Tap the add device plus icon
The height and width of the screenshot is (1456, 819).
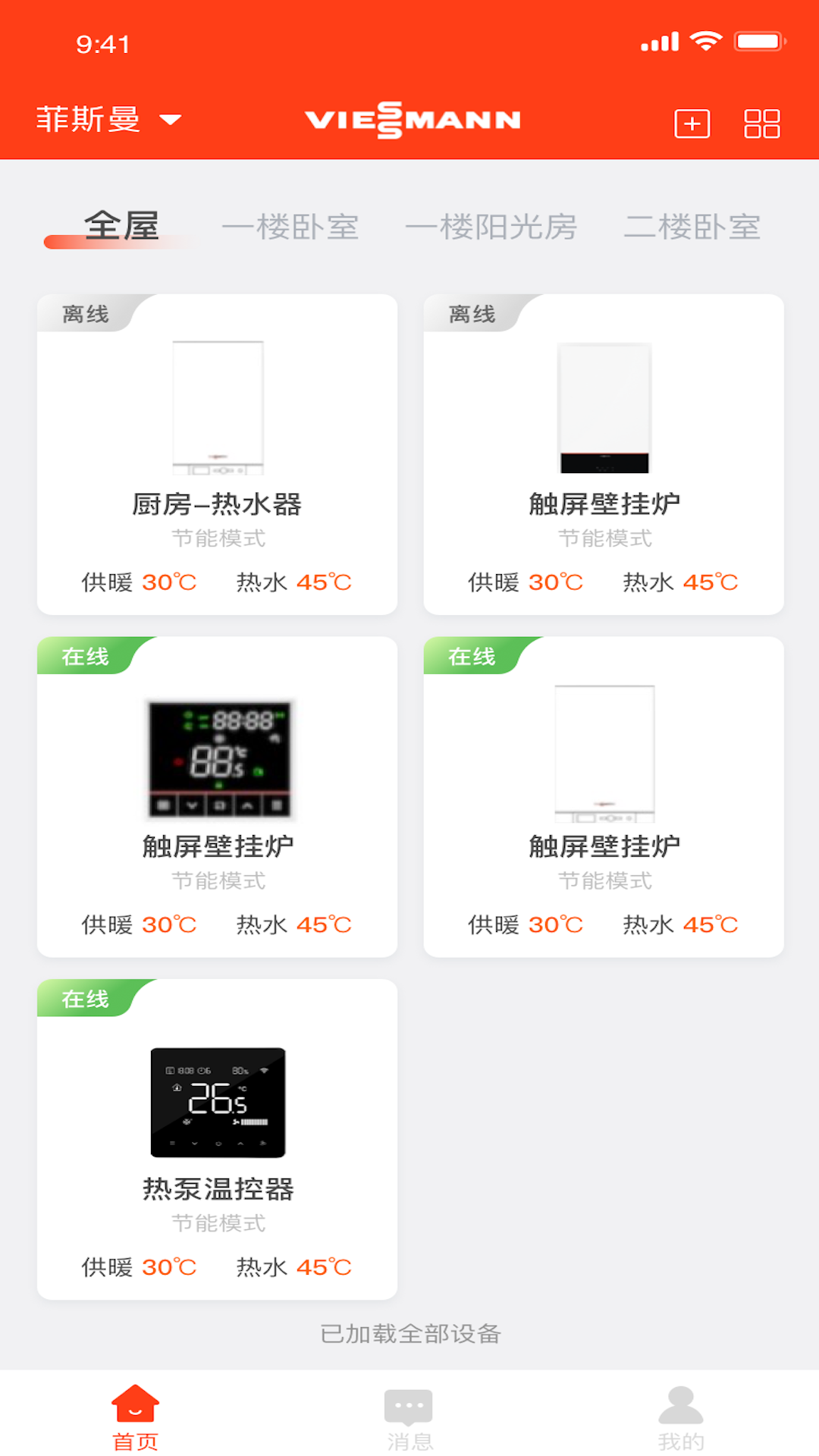coord(692,121)
